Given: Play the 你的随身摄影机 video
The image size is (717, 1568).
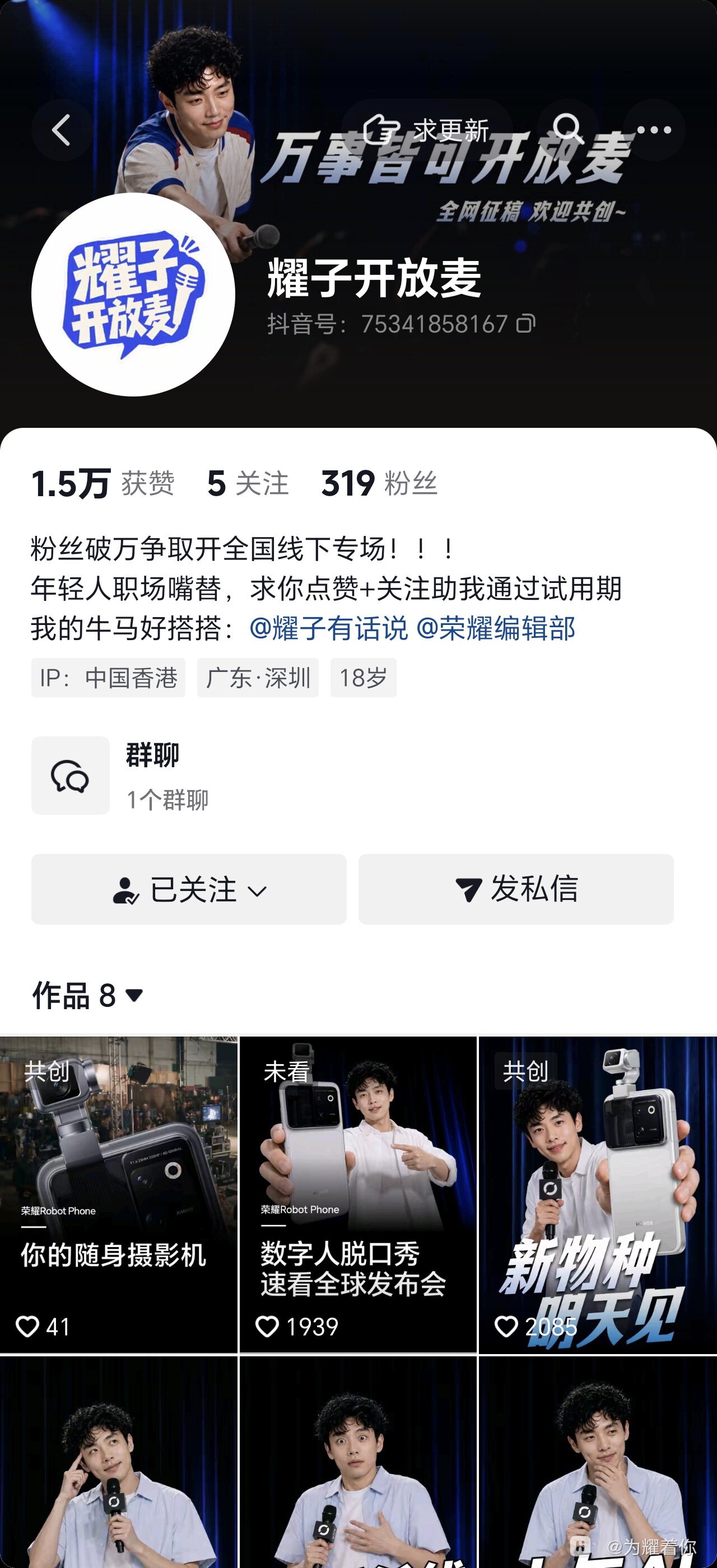Looking at the screenshot, I should click(119, 1194).
